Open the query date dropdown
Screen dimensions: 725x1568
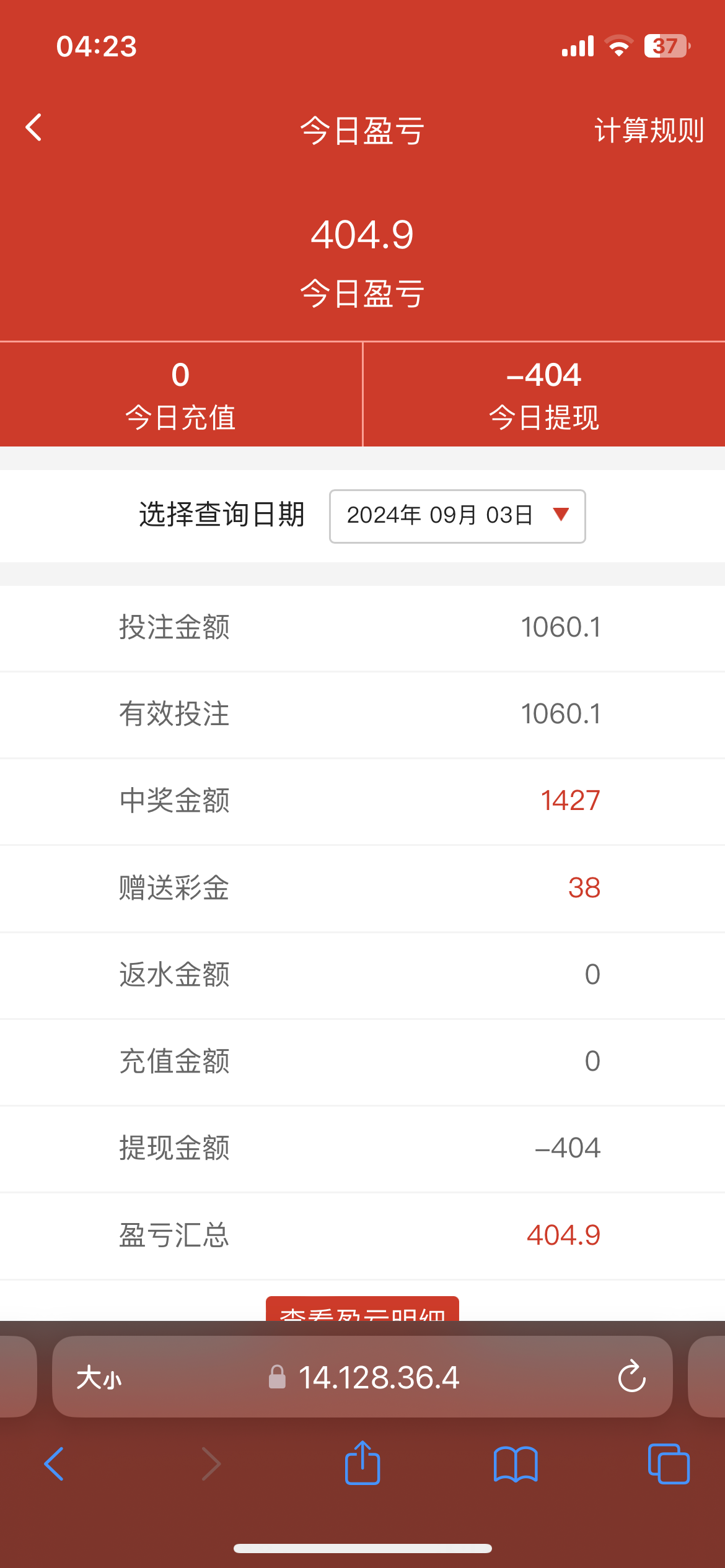[x=457, y=516]
